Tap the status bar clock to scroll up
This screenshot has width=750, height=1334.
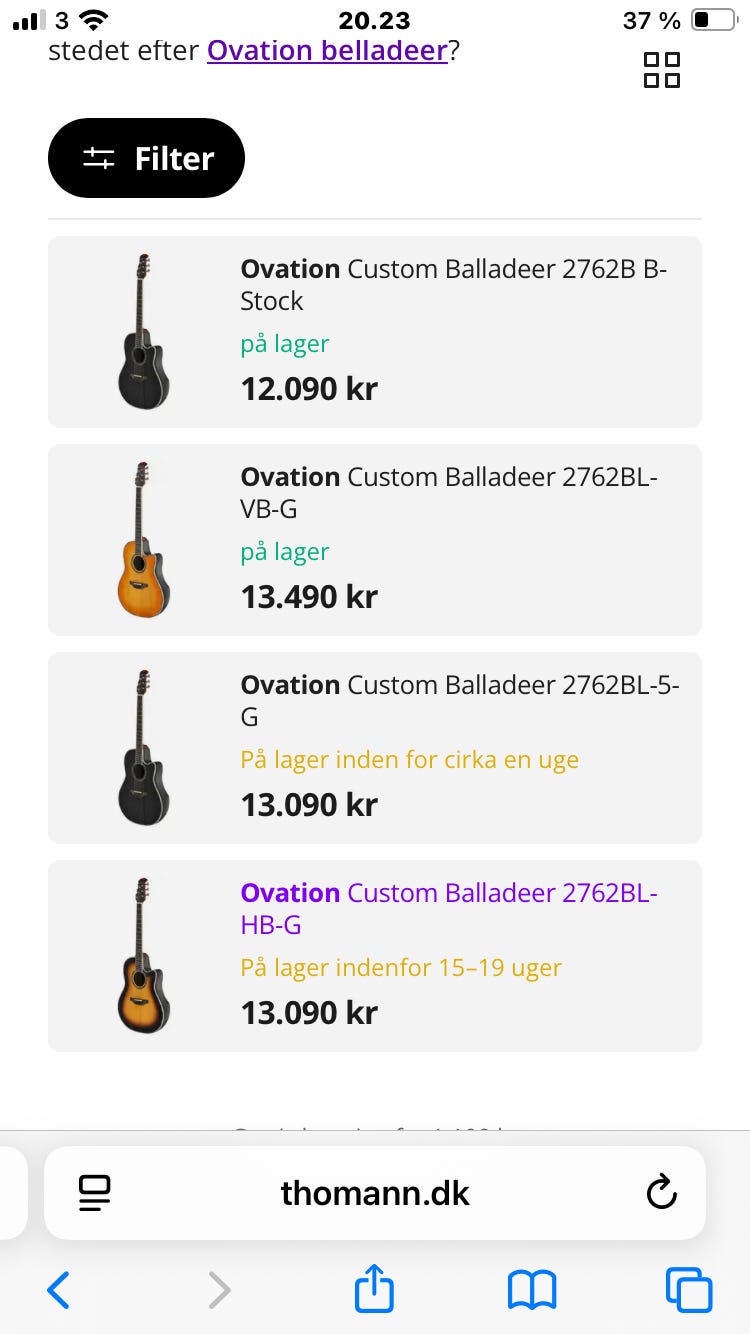[375, 20]
